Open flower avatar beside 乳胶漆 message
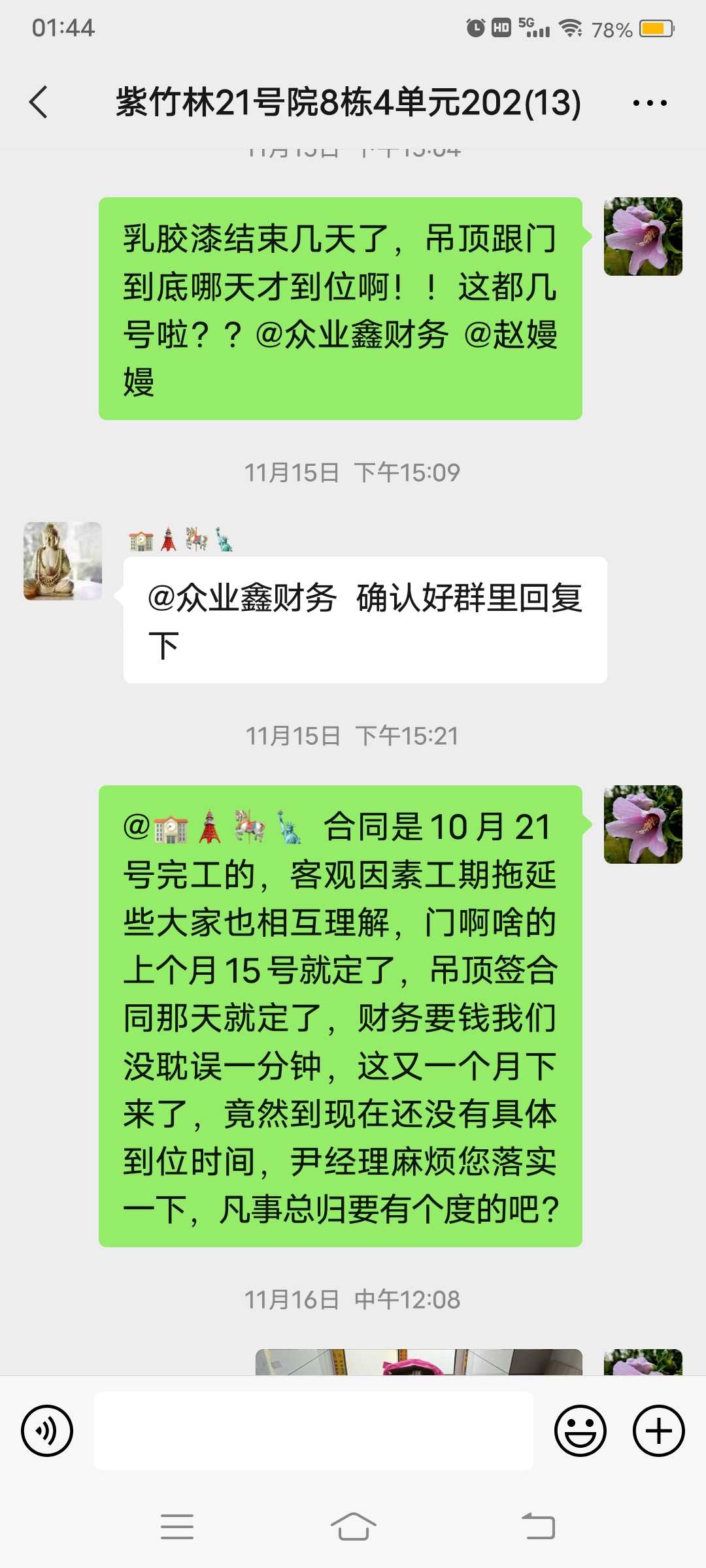Image resolution: width=706 pixels, height=1568 pixels. (x=643, y=237)
